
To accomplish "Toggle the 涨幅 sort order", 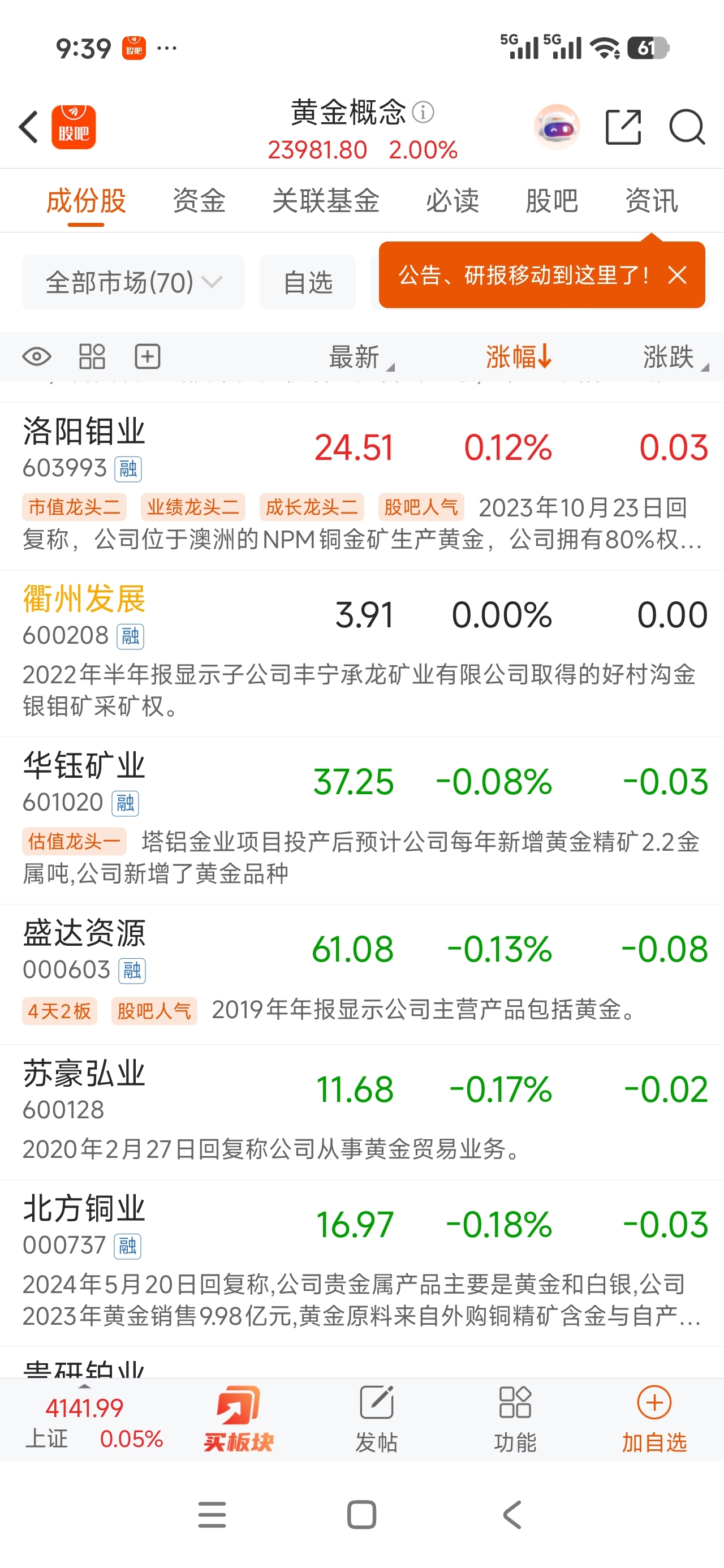I will 518,357.
